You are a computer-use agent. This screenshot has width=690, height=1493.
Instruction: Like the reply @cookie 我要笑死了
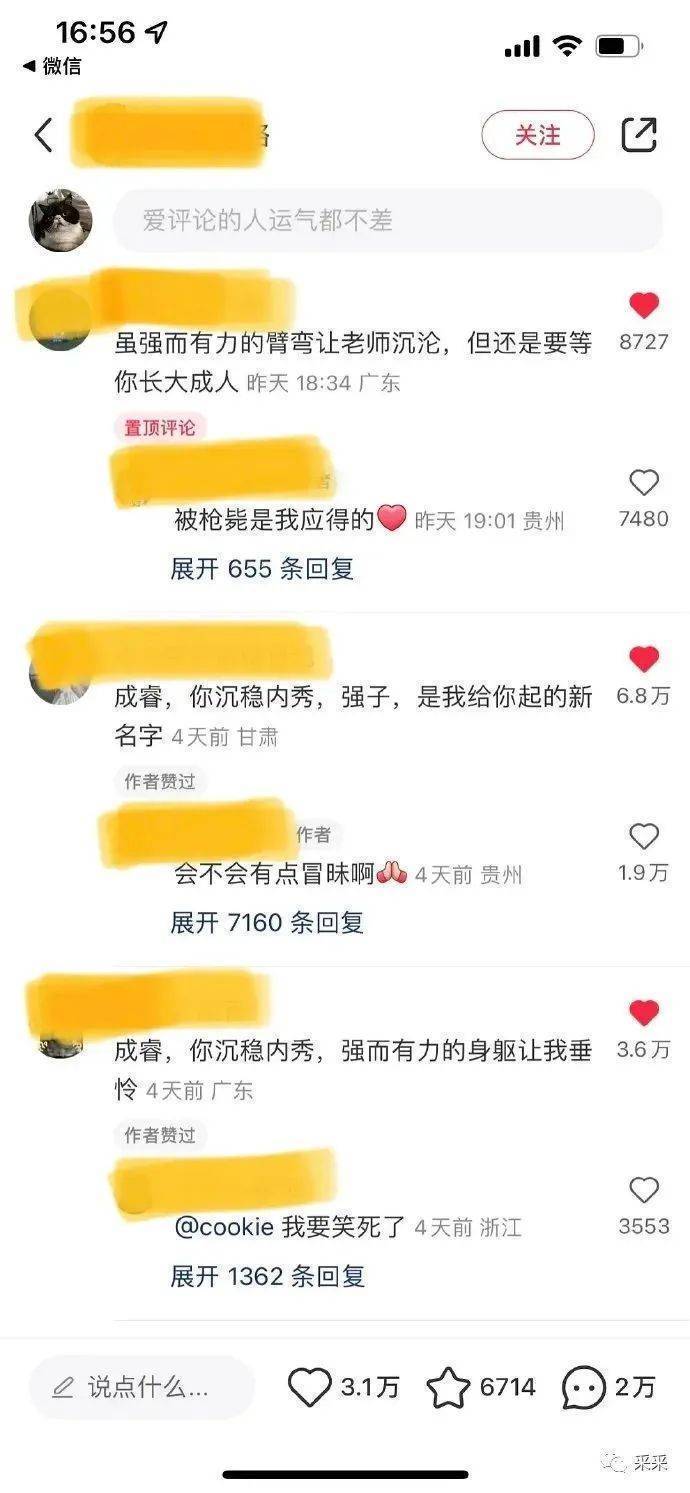(x=644, y=1190)
